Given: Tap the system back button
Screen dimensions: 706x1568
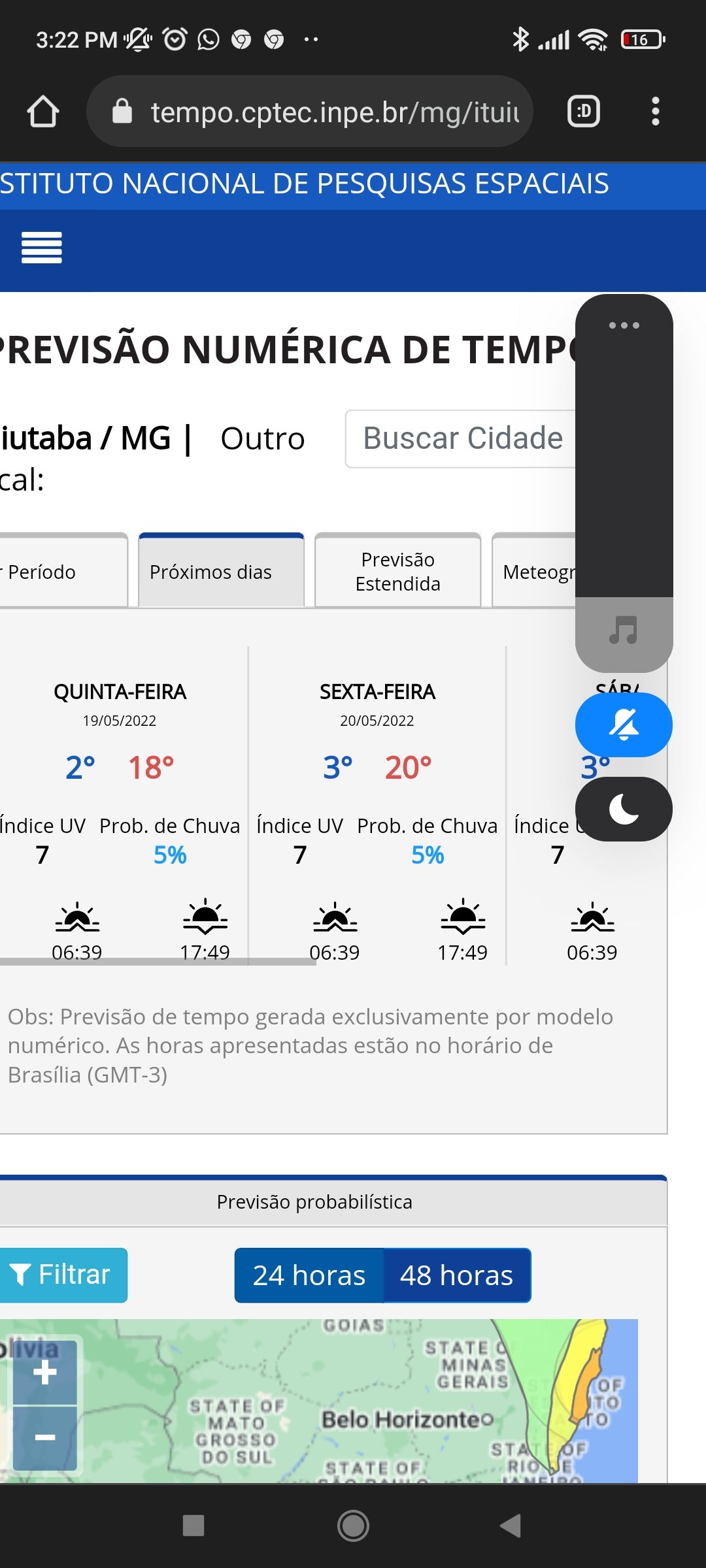Looking at the screenshot, I should pyautogui.click(x=511, y=1526).
